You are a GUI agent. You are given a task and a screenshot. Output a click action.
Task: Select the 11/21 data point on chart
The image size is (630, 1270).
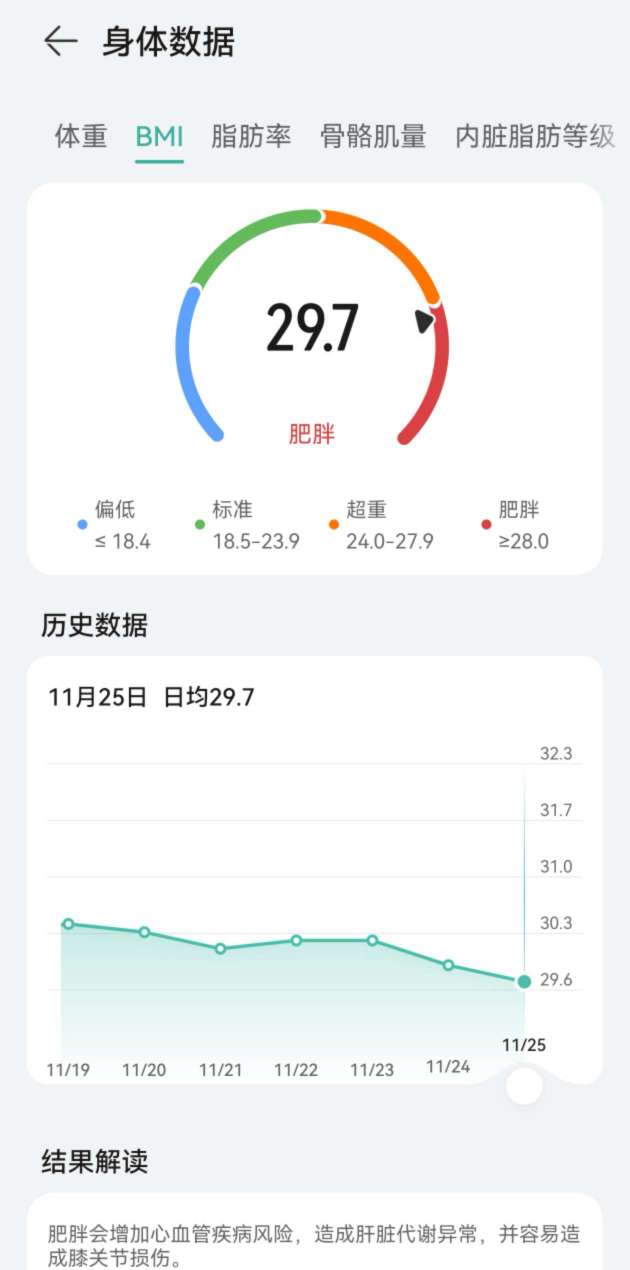220,948
